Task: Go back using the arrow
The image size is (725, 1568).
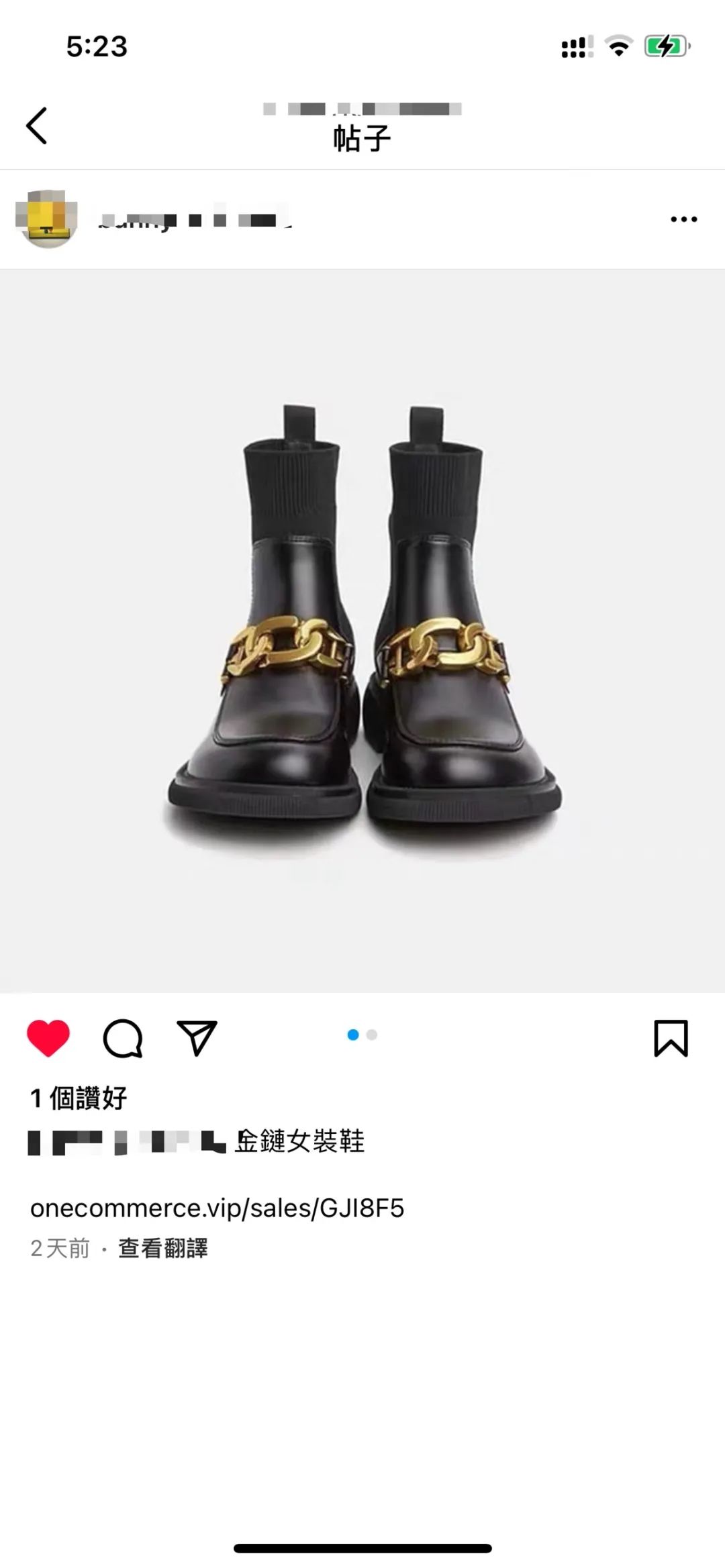Action: [x=37, y=125]
